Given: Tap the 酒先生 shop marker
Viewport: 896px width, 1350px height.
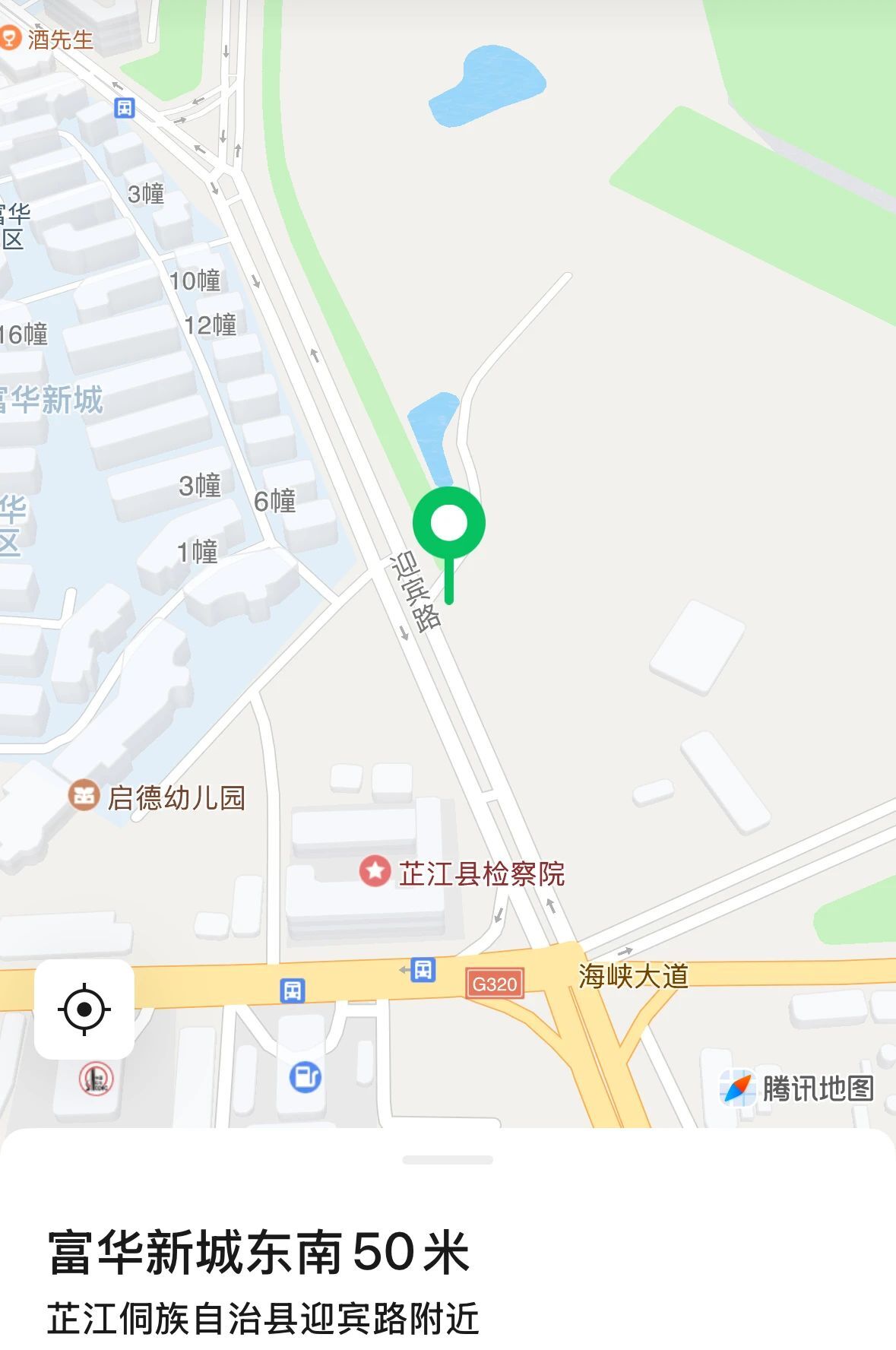Looking at the screenshot, I should click(11, 38).
